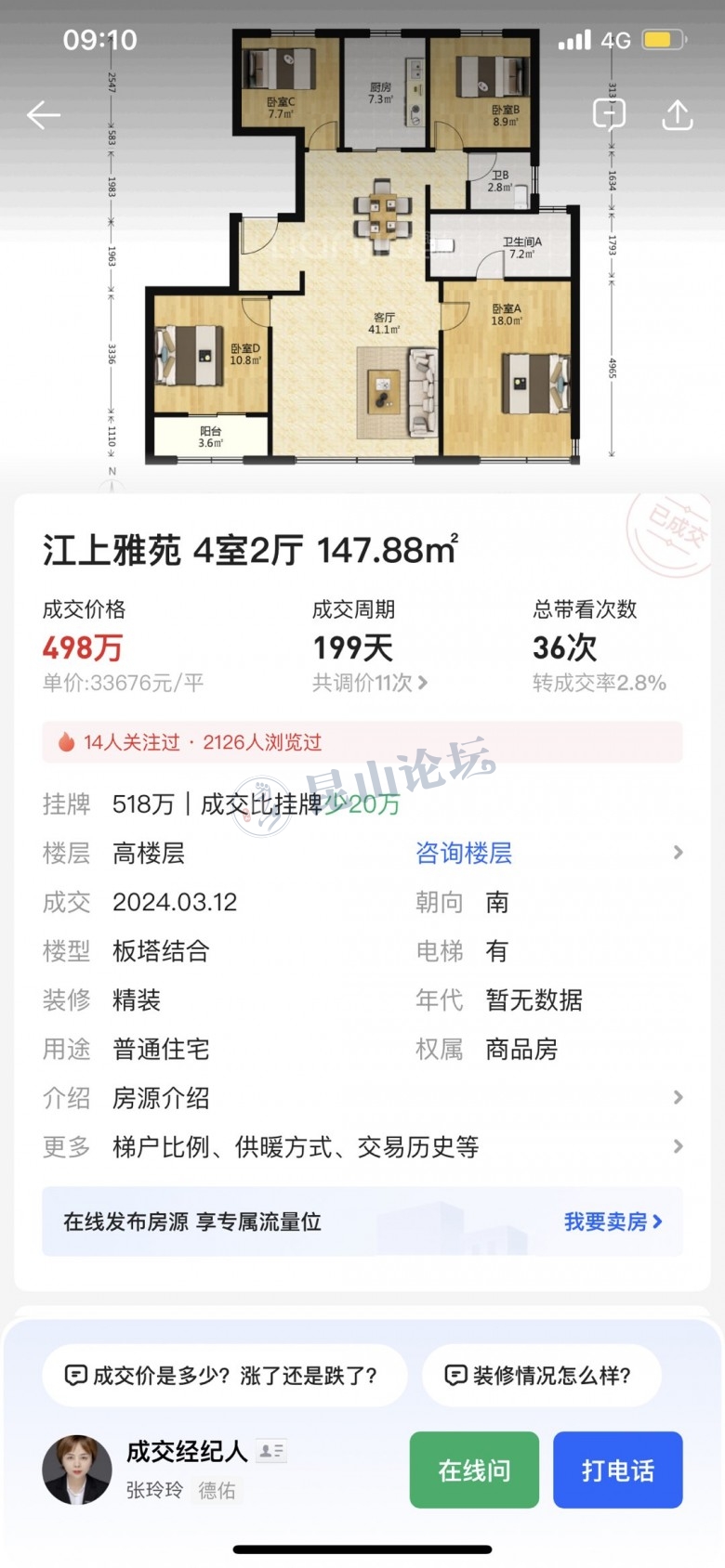Go back using the arrow icon

coord(44,115)
